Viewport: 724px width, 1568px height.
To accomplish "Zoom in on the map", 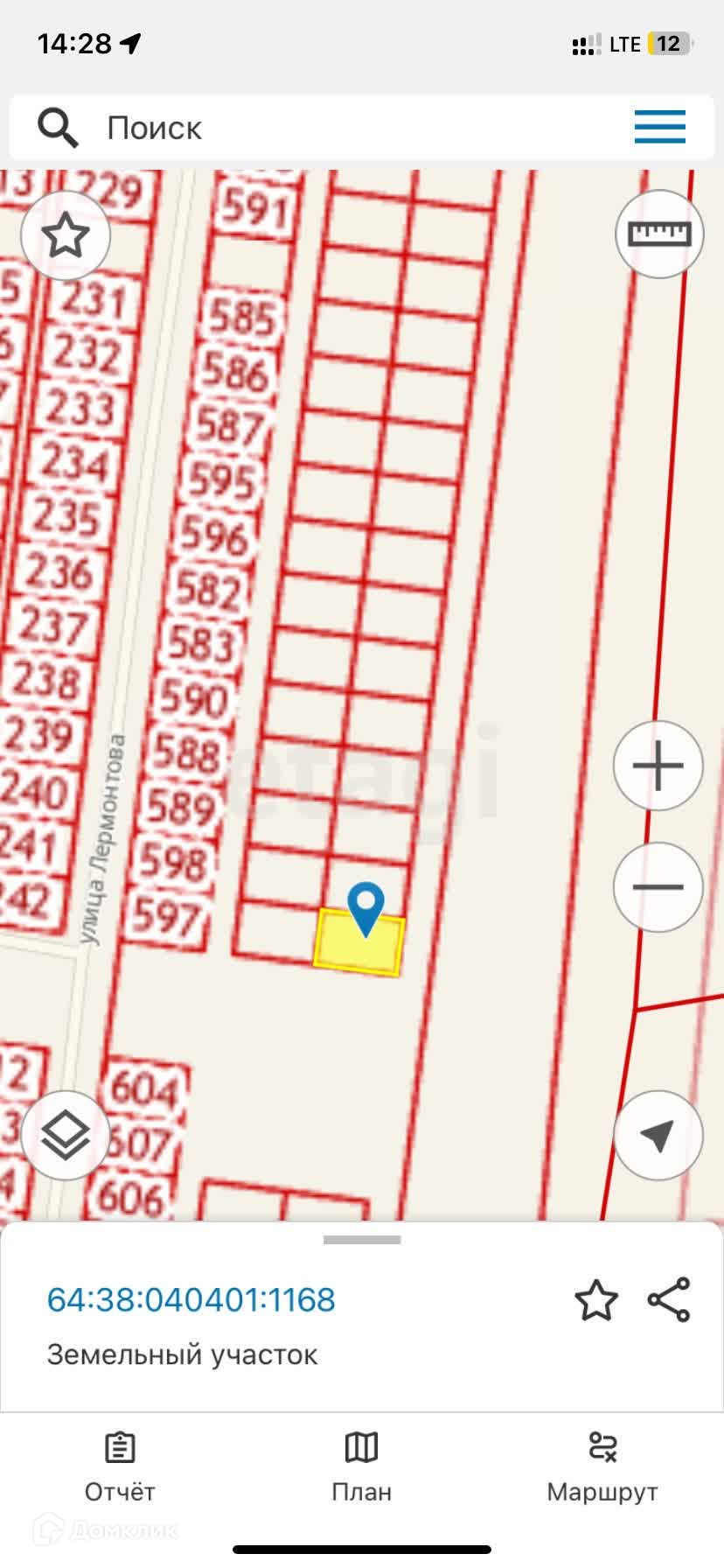I will click(658, 766).
